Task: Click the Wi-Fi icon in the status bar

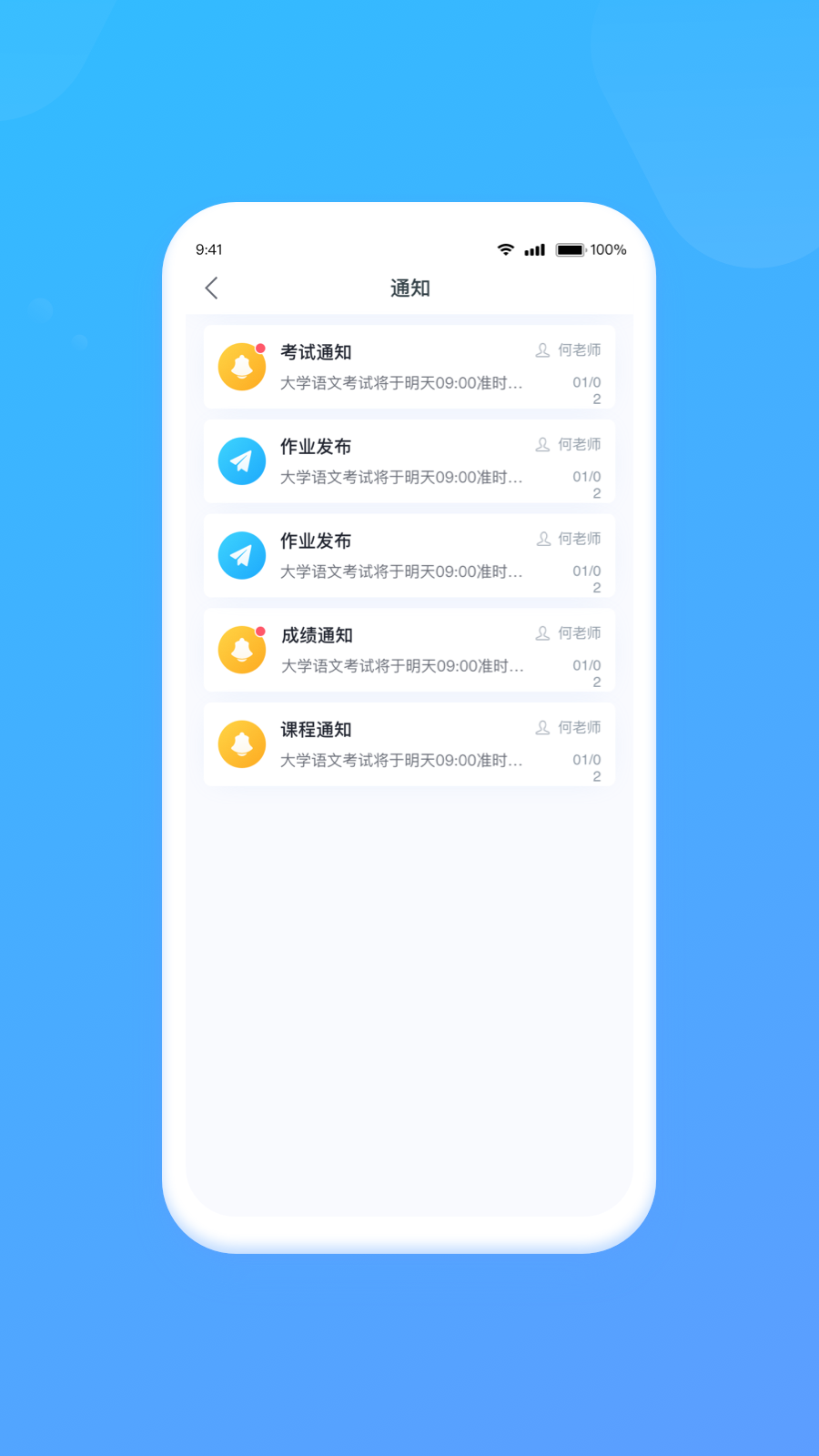Action: [506, 248]
